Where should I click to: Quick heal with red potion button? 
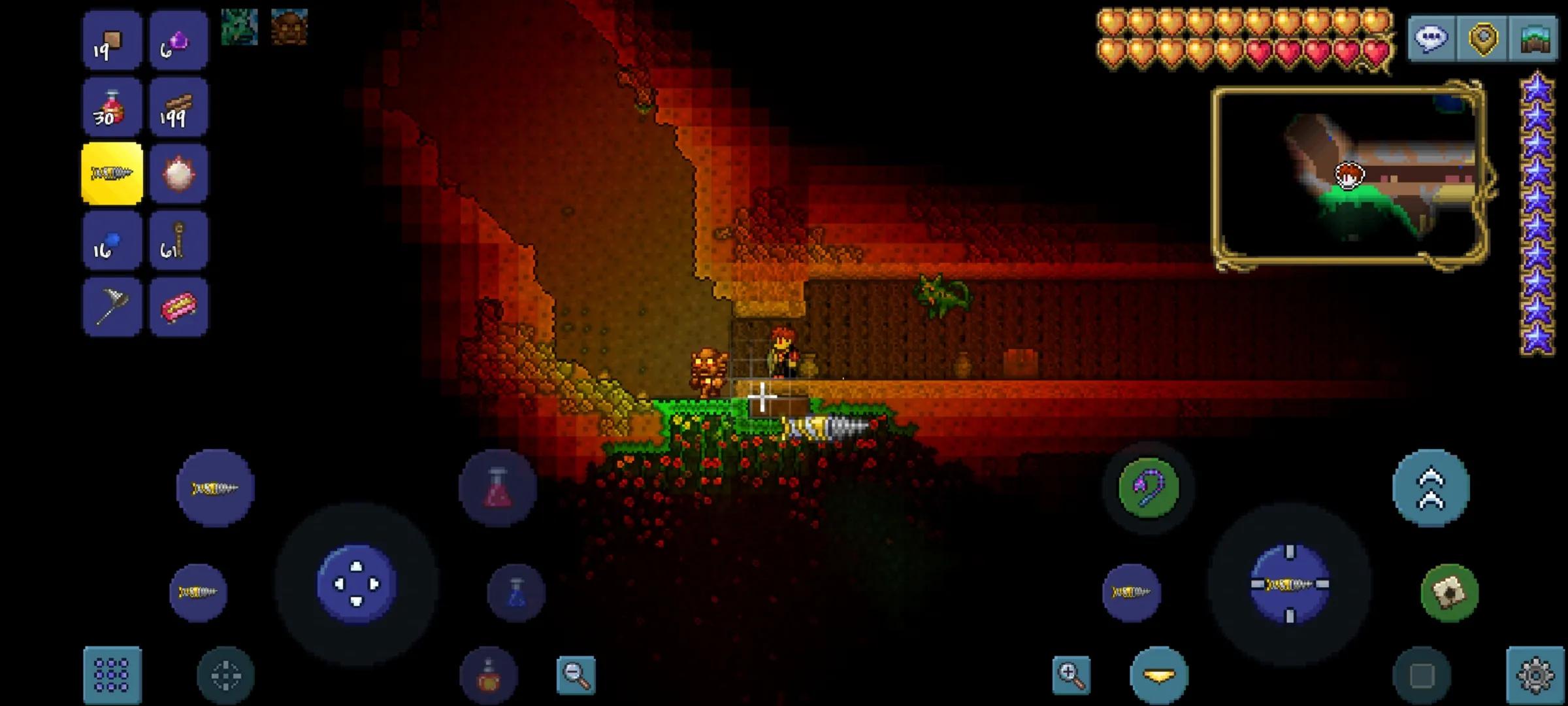[x=498, y=488]
